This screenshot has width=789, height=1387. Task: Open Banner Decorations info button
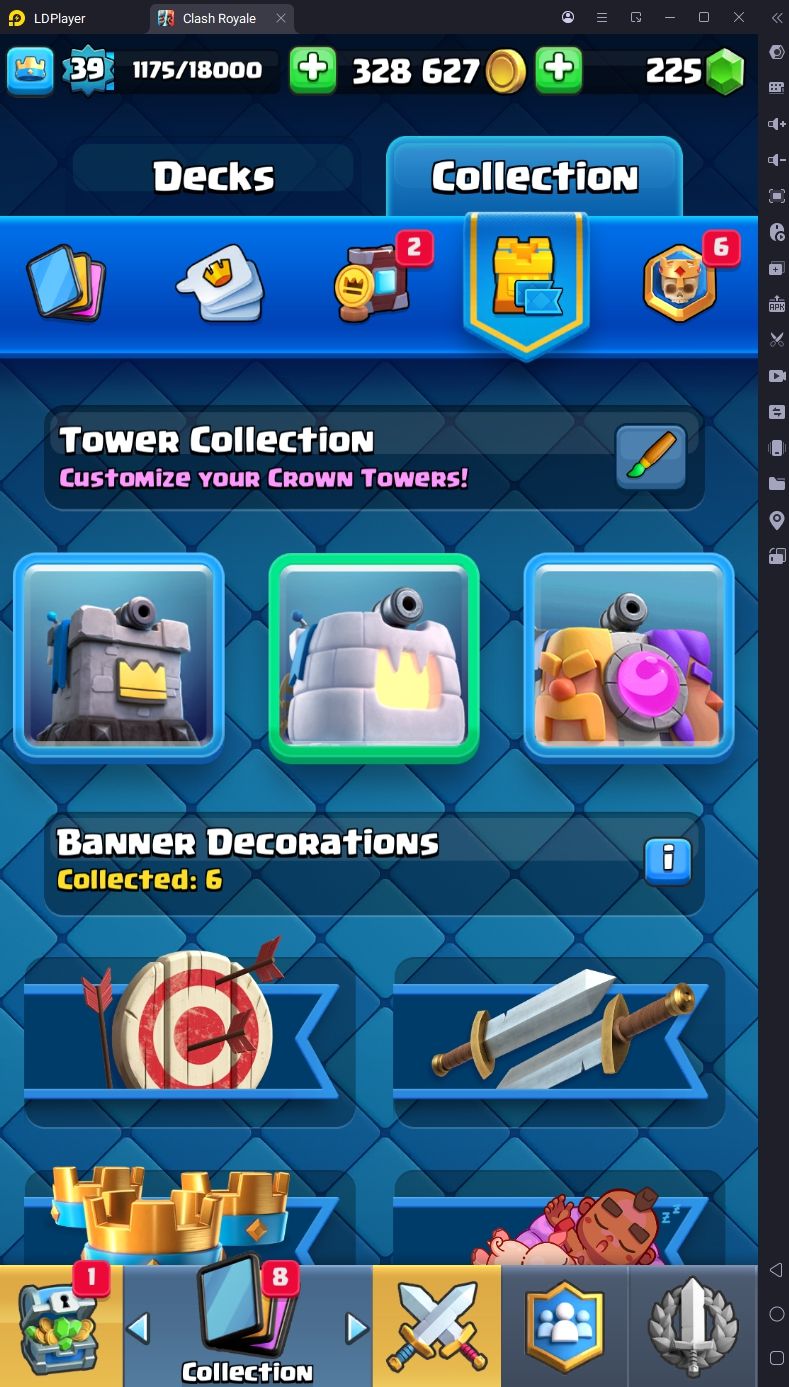coord(668,859)
